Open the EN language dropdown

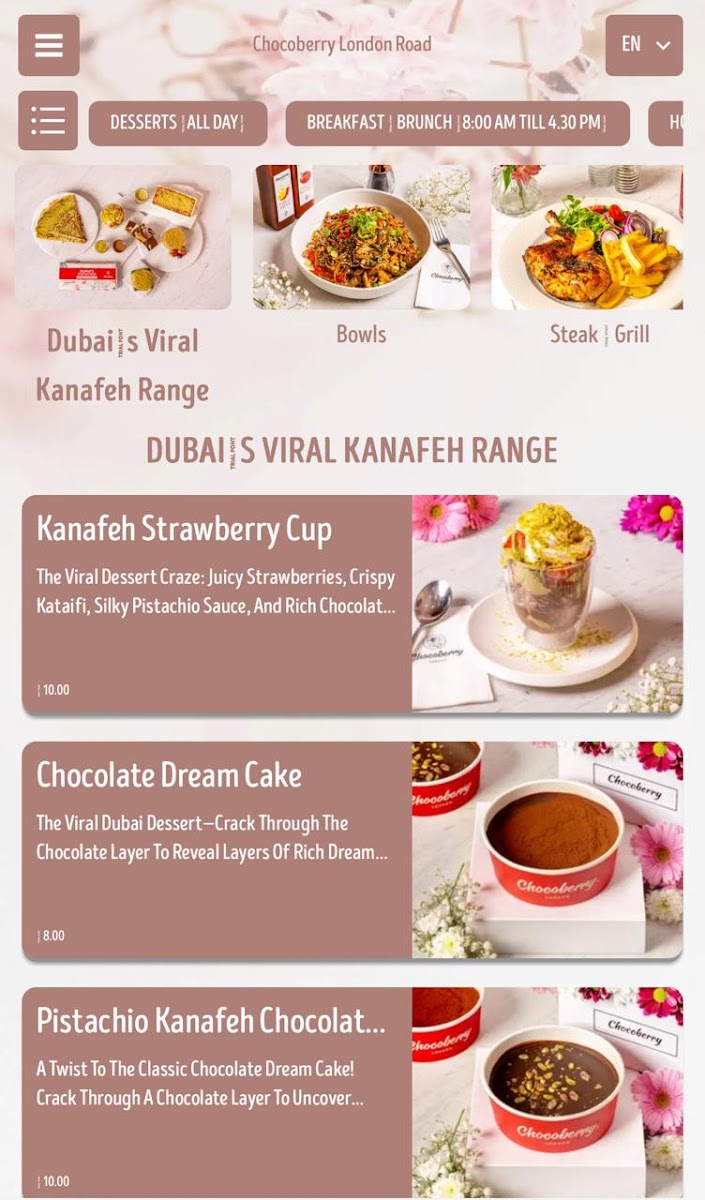(x=644, y=45)
